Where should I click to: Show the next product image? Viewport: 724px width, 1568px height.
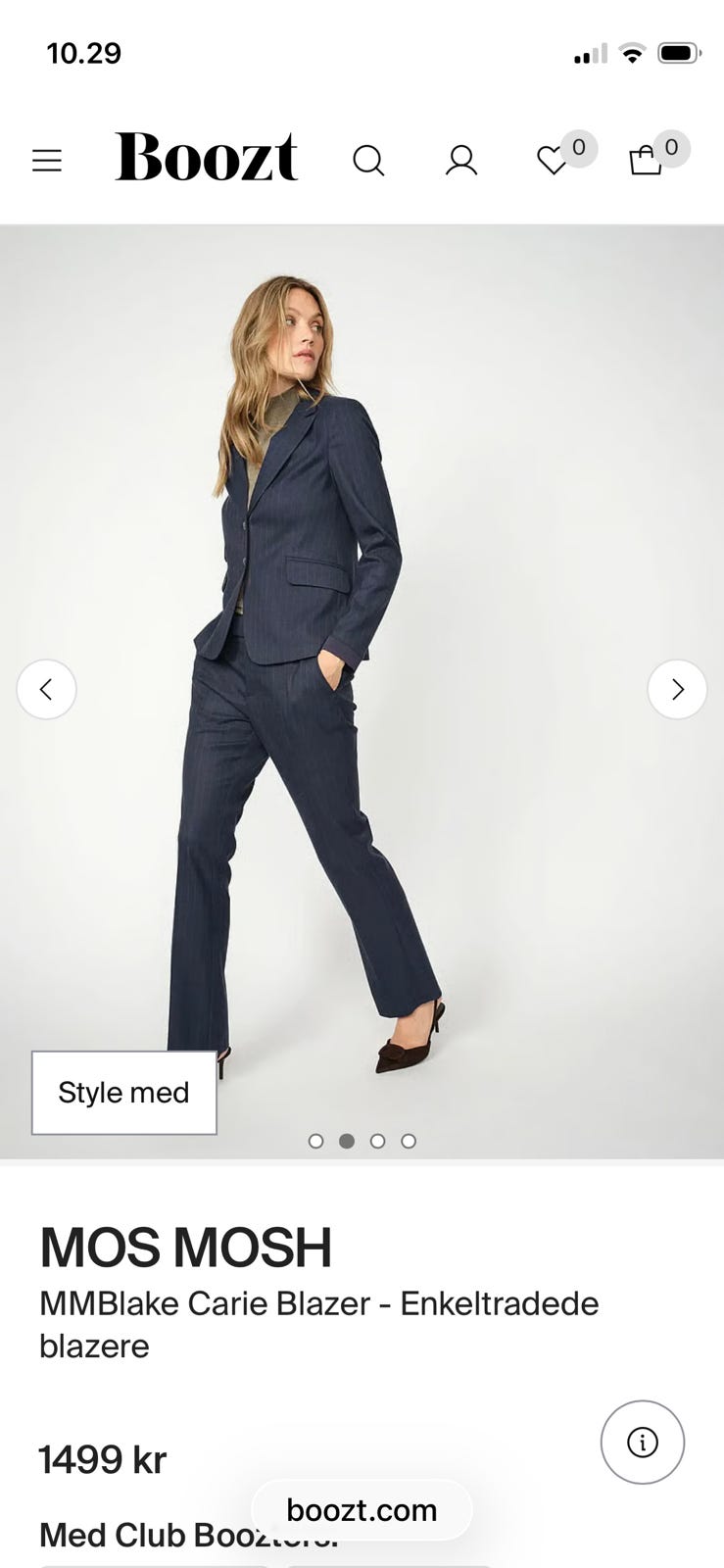coord(677,689)
